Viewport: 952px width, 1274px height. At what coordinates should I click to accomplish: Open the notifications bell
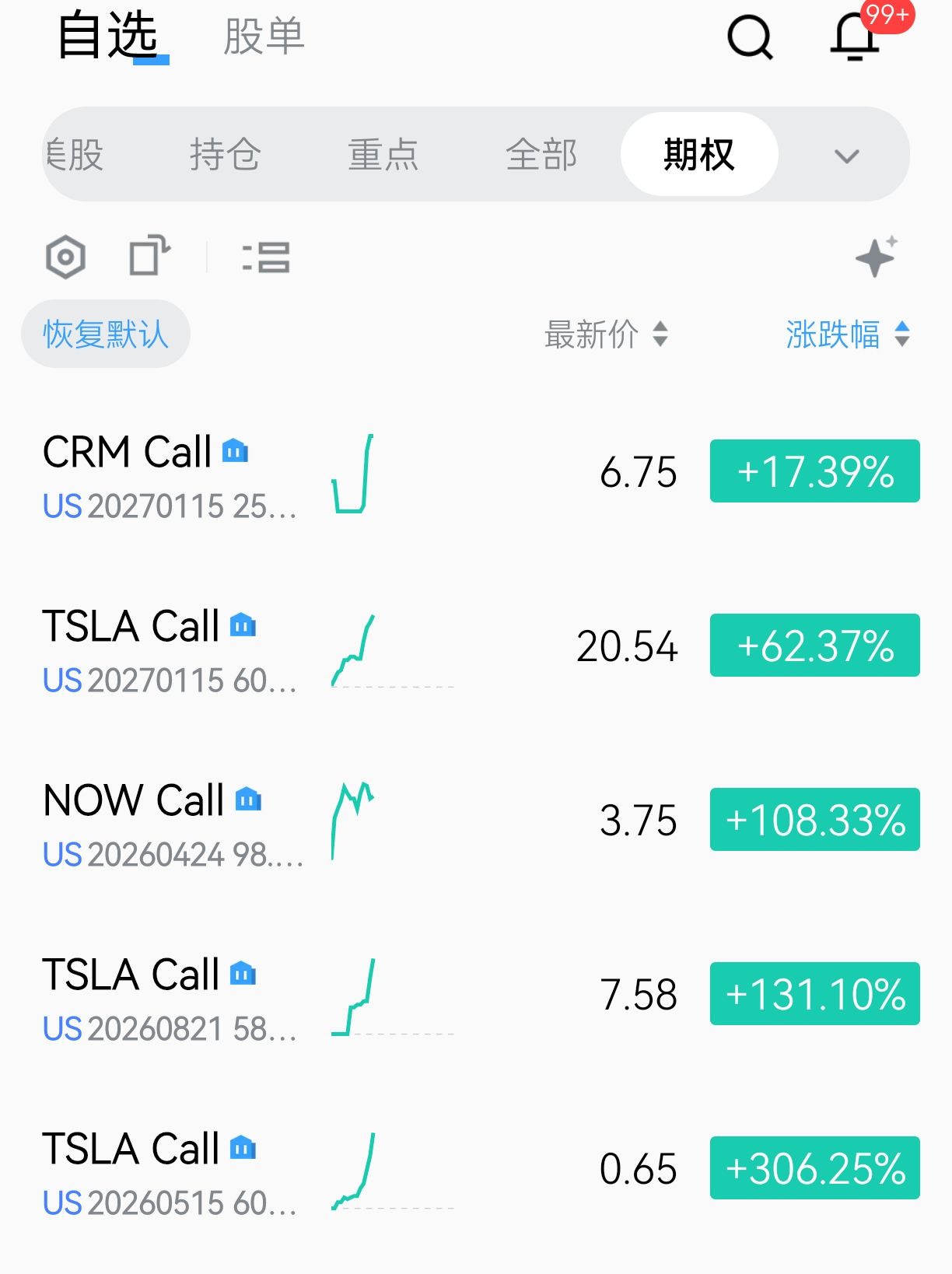click(855, 37)
